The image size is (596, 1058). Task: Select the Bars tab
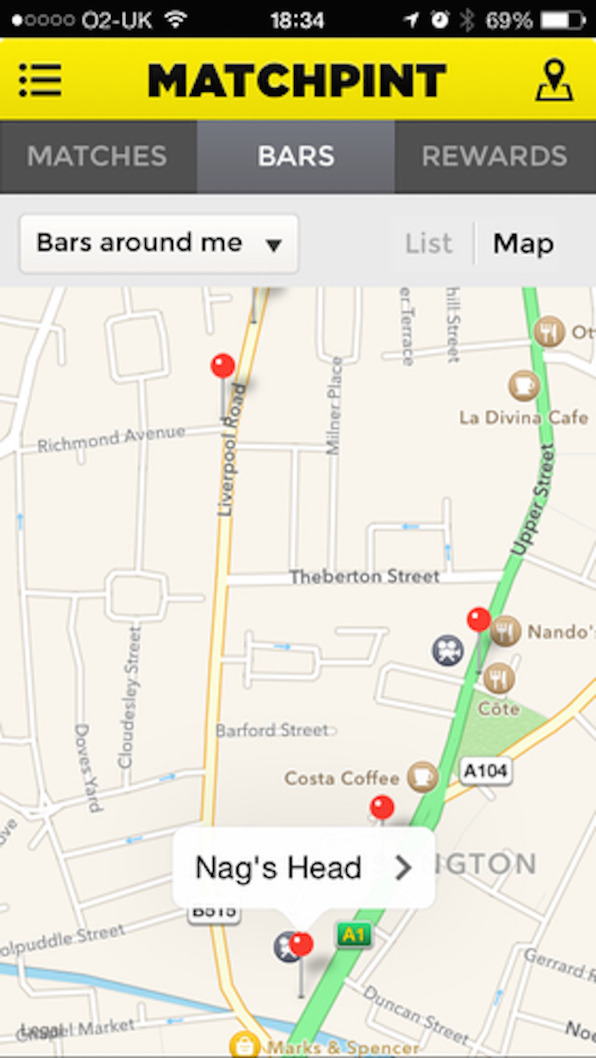(x=296, y=157)
